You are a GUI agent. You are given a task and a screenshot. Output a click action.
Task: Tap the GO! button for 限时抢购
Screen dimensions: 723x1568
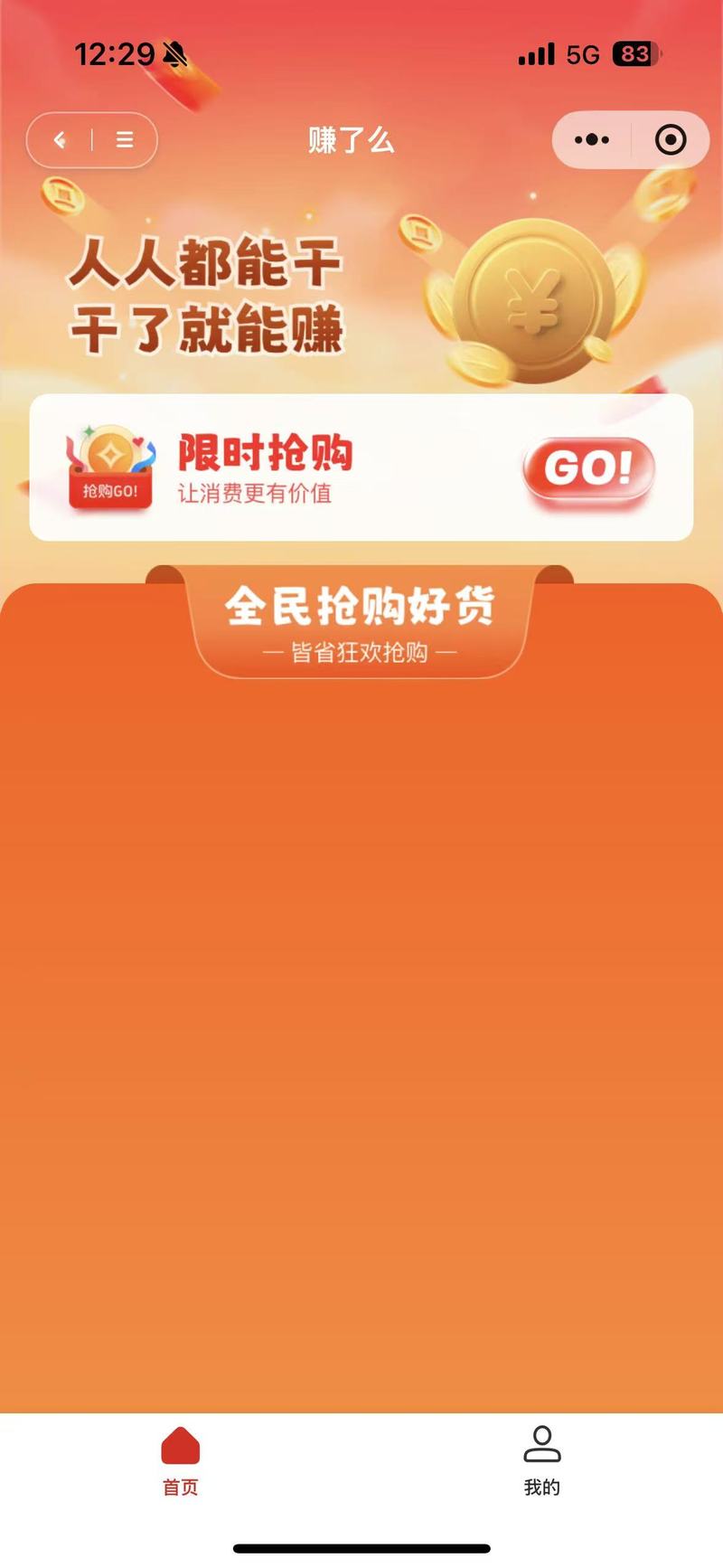coord(588,468)
